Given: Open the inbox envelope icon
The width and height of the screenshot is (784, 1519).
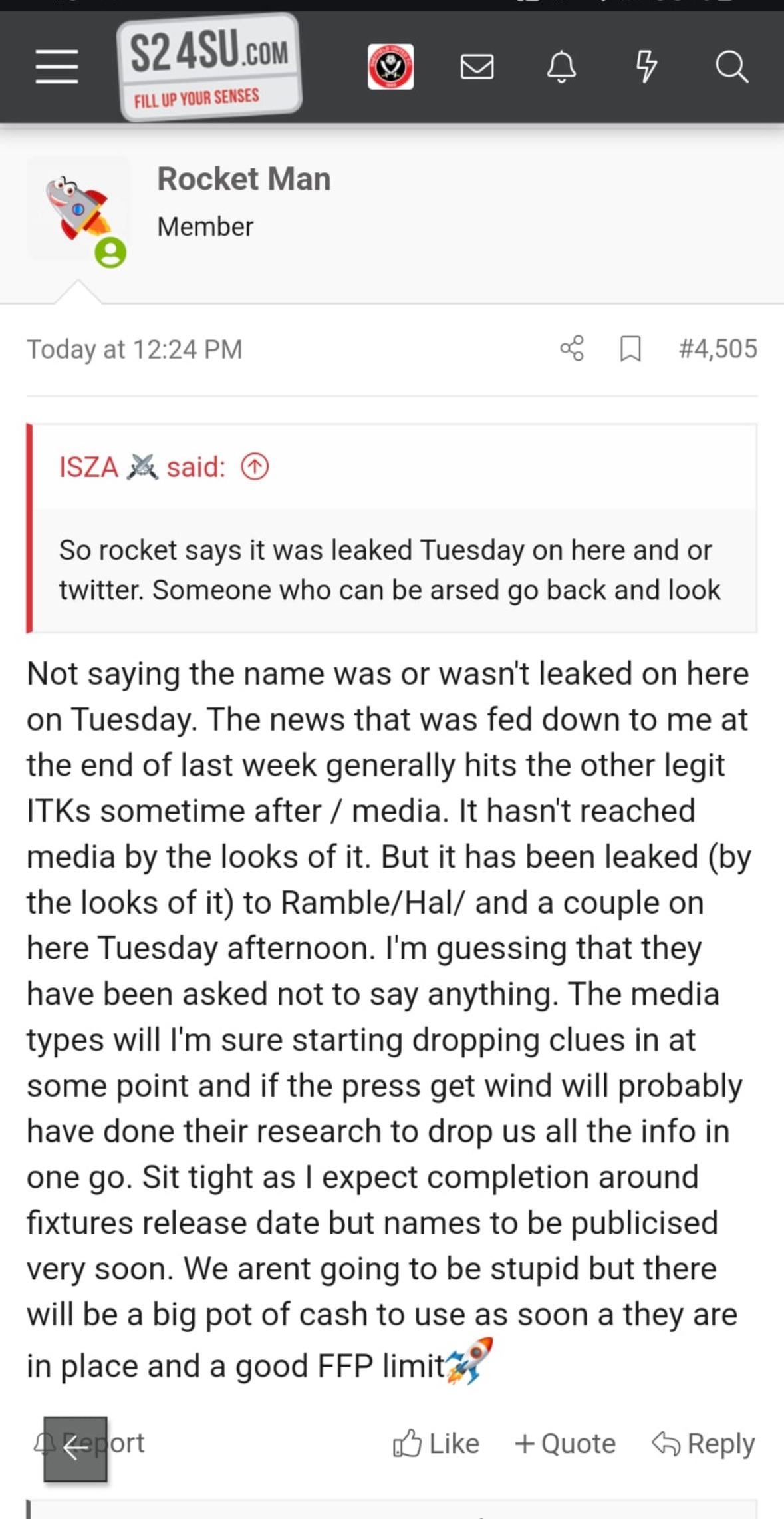Looking at the screenshot, I should (x=477, y=67).
